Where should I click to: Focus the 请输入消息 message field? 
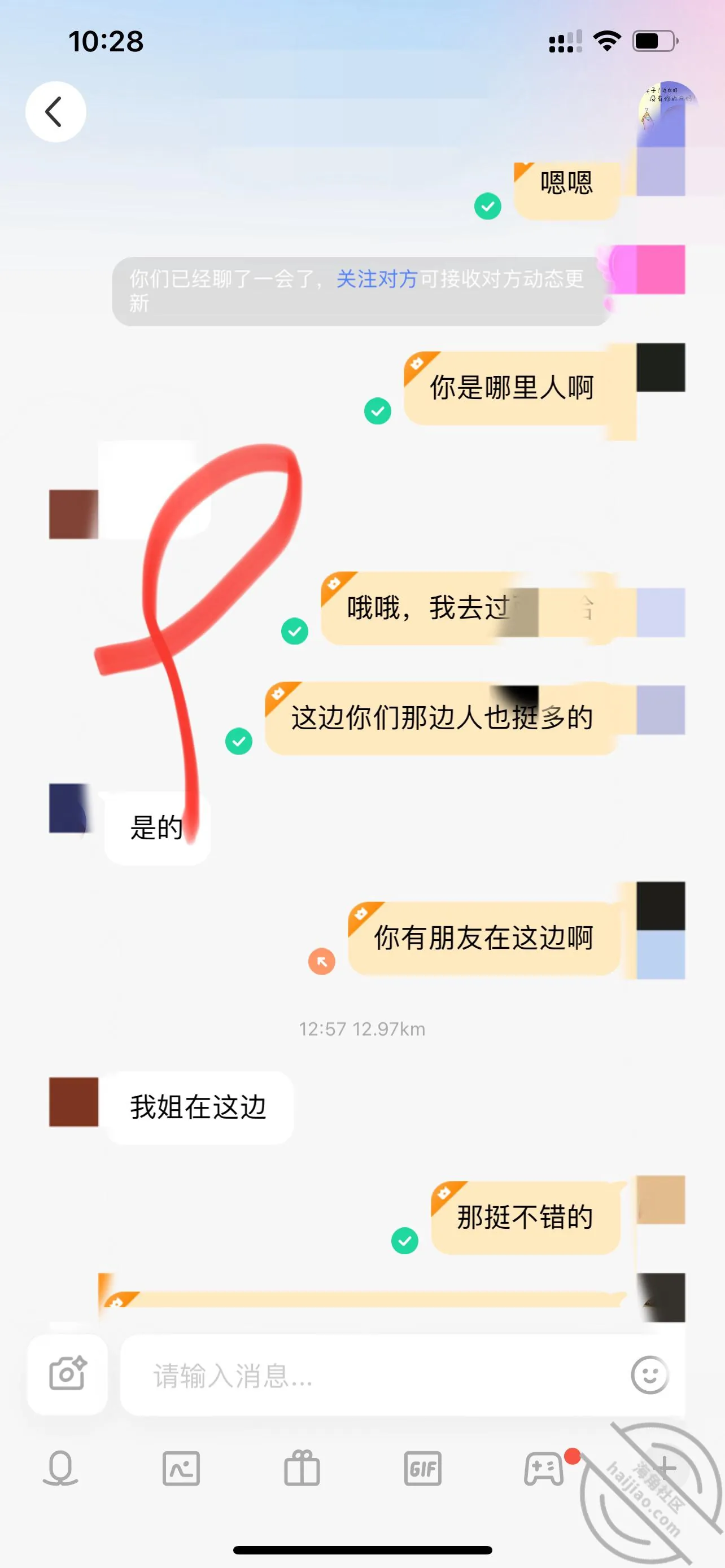pyautogui.click(x=373, y=1375)
